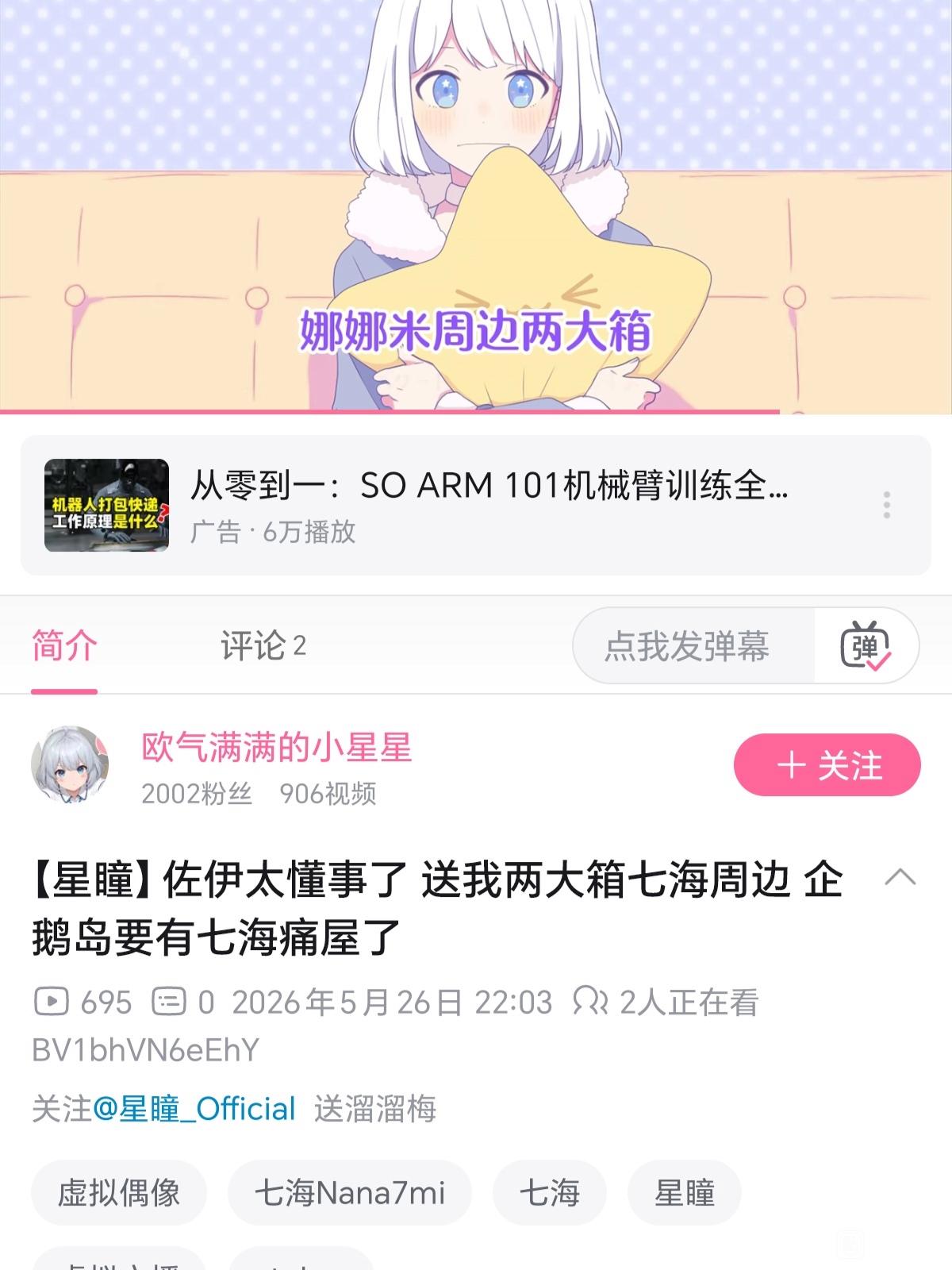952x1270 pixels.
Task: Open the ad card's three-dot menu
Action: [887, 505]
